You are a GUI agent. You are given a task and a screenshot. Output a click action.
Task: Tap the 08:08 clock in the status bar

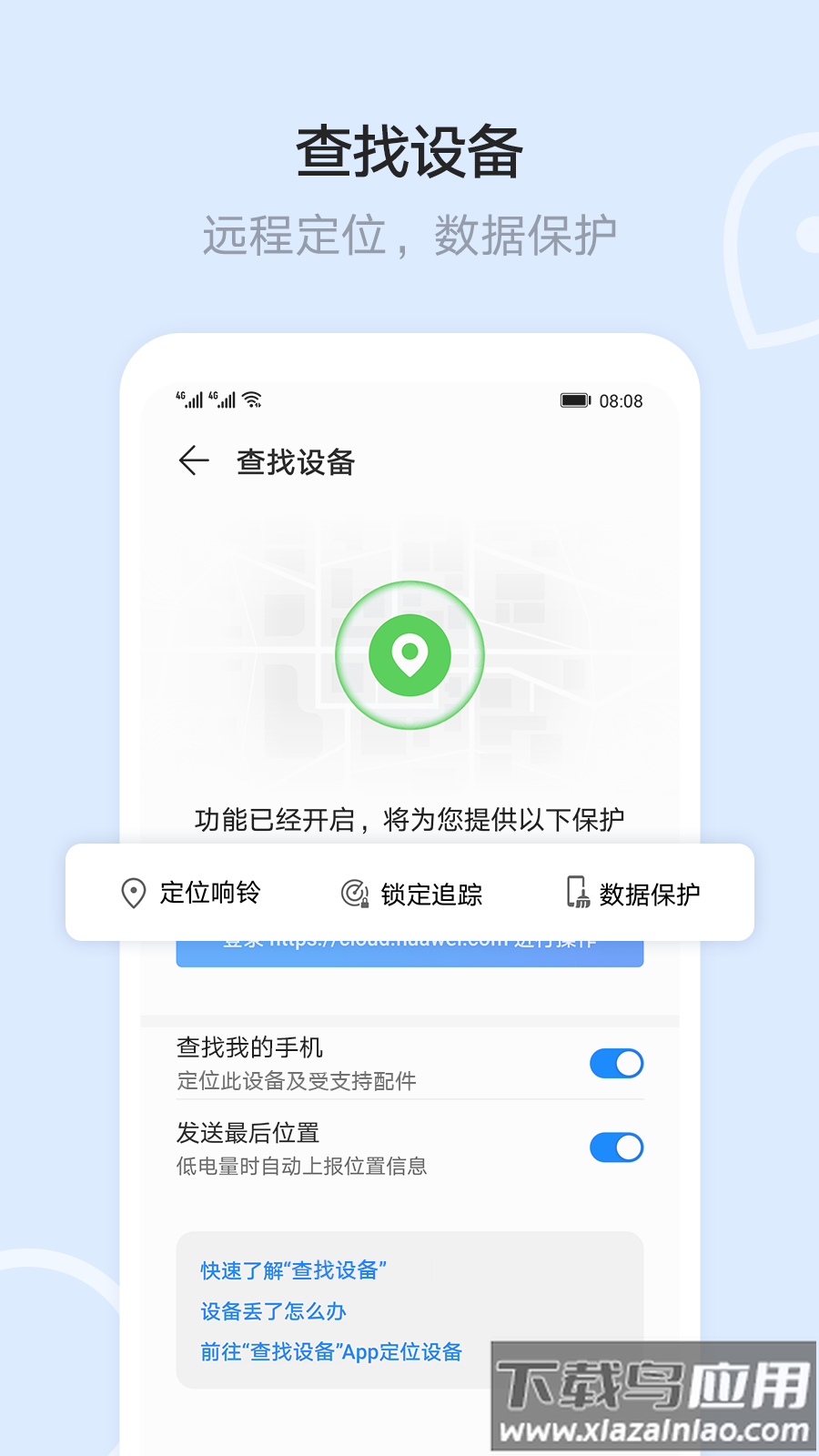622,400
